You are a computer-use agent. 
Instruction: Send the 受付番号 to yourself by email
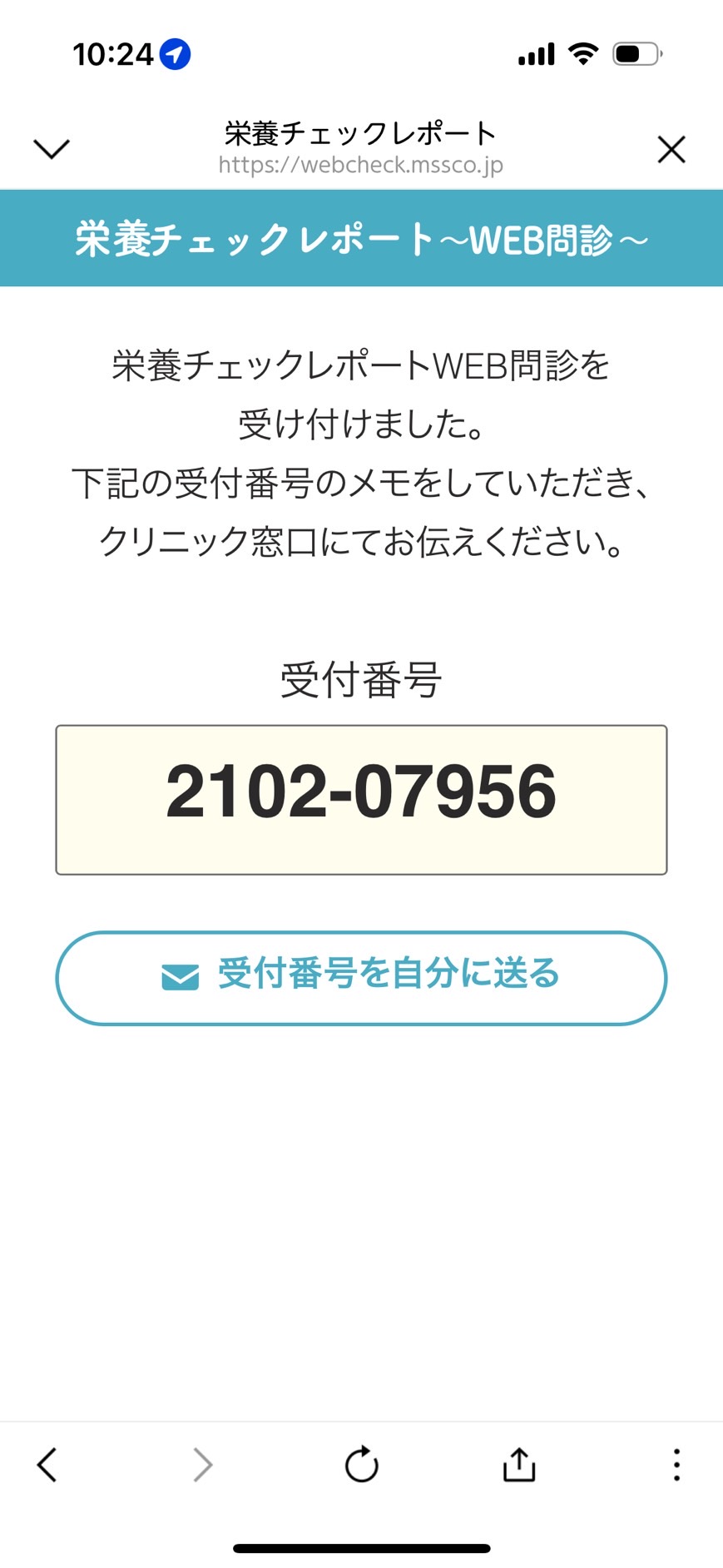pyautogui.click(x=361, y=977)
